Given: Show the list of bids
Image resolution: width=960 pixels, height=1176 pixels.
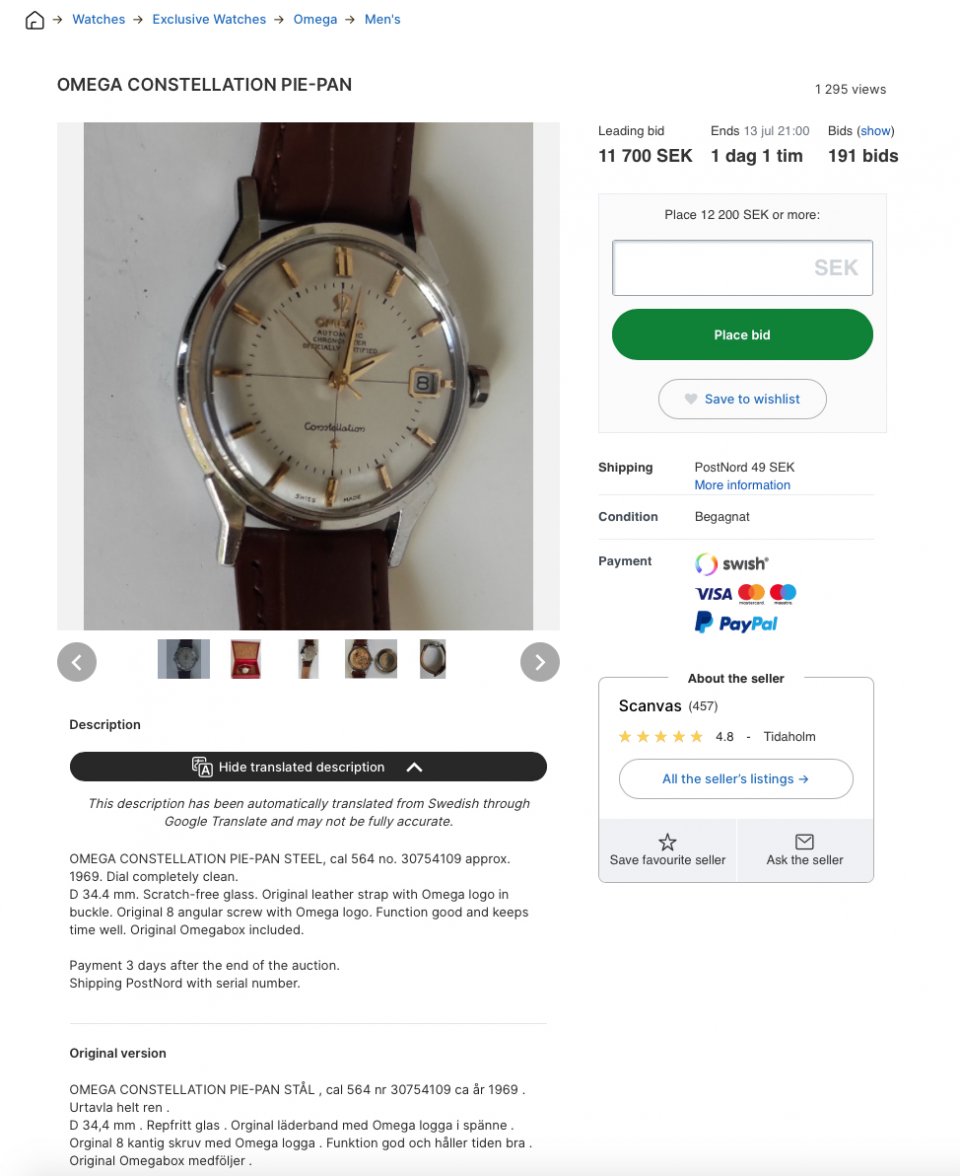Looking at the screenshot, I should point(875,131).
